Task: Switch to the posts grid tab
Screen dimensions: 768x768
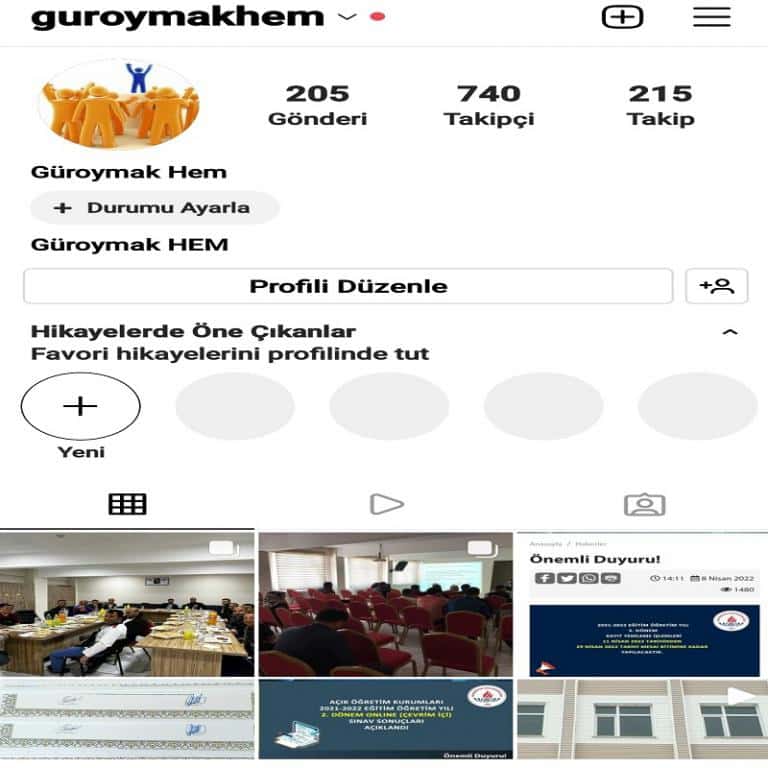Action: point(127,504)
